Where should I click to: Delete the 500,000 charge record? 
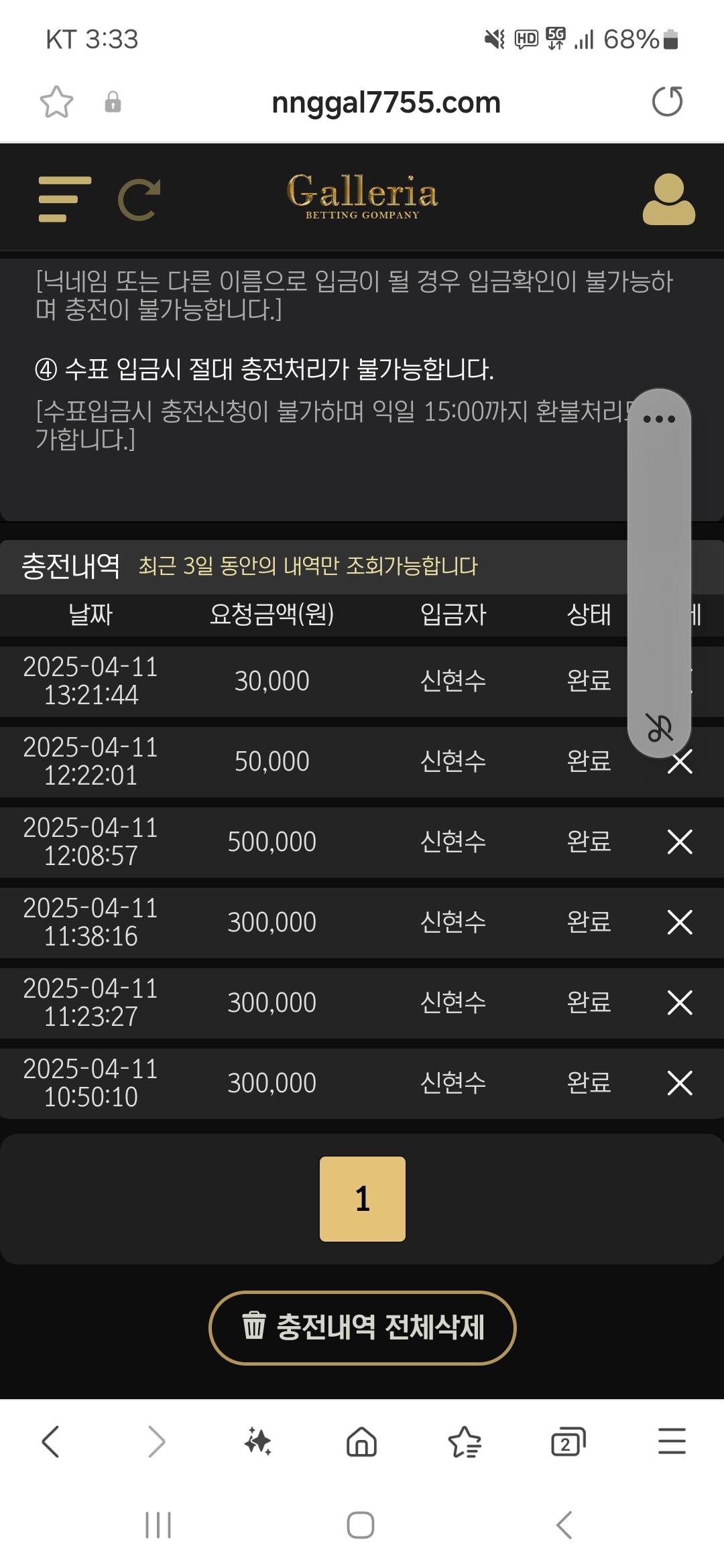680,842
